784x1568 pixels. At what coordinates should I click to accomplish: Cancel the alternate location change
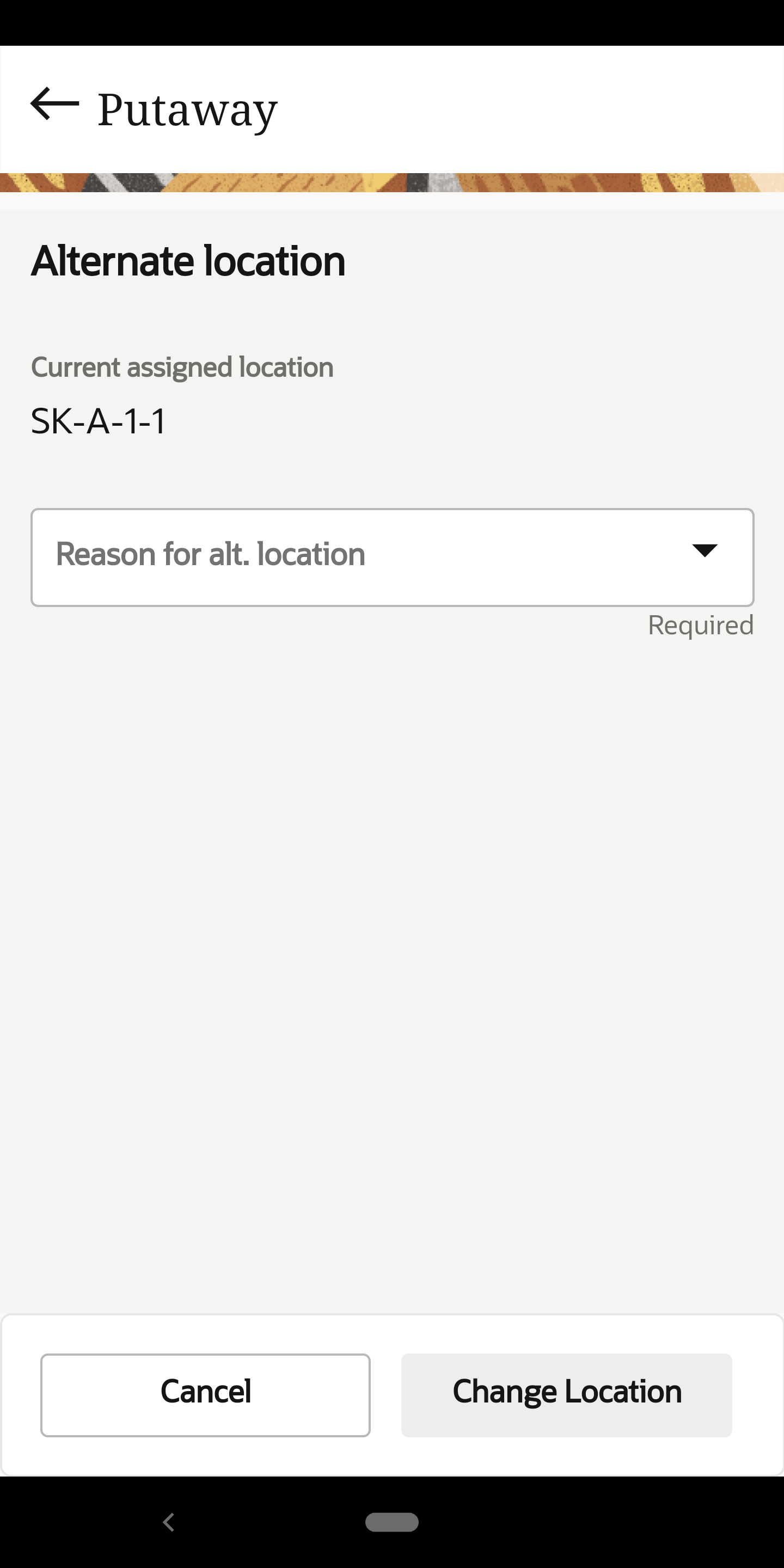click(205, 1394)
